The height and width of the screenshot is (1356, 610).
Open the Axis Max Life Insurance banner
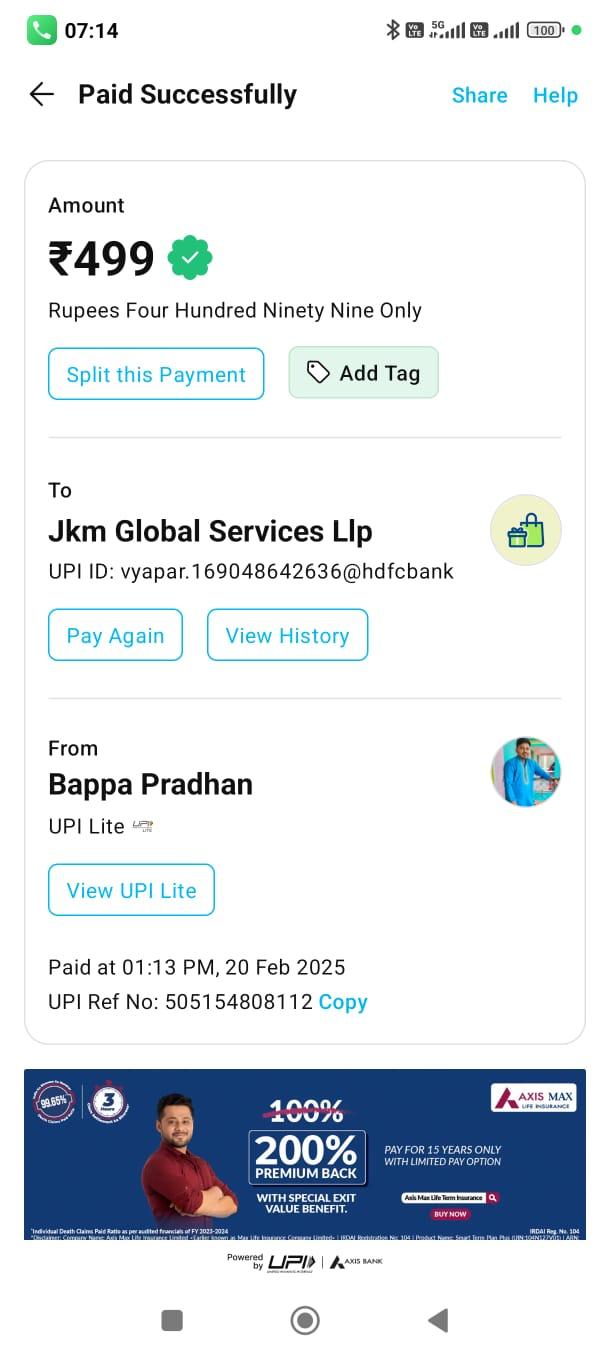[305, 1155]
